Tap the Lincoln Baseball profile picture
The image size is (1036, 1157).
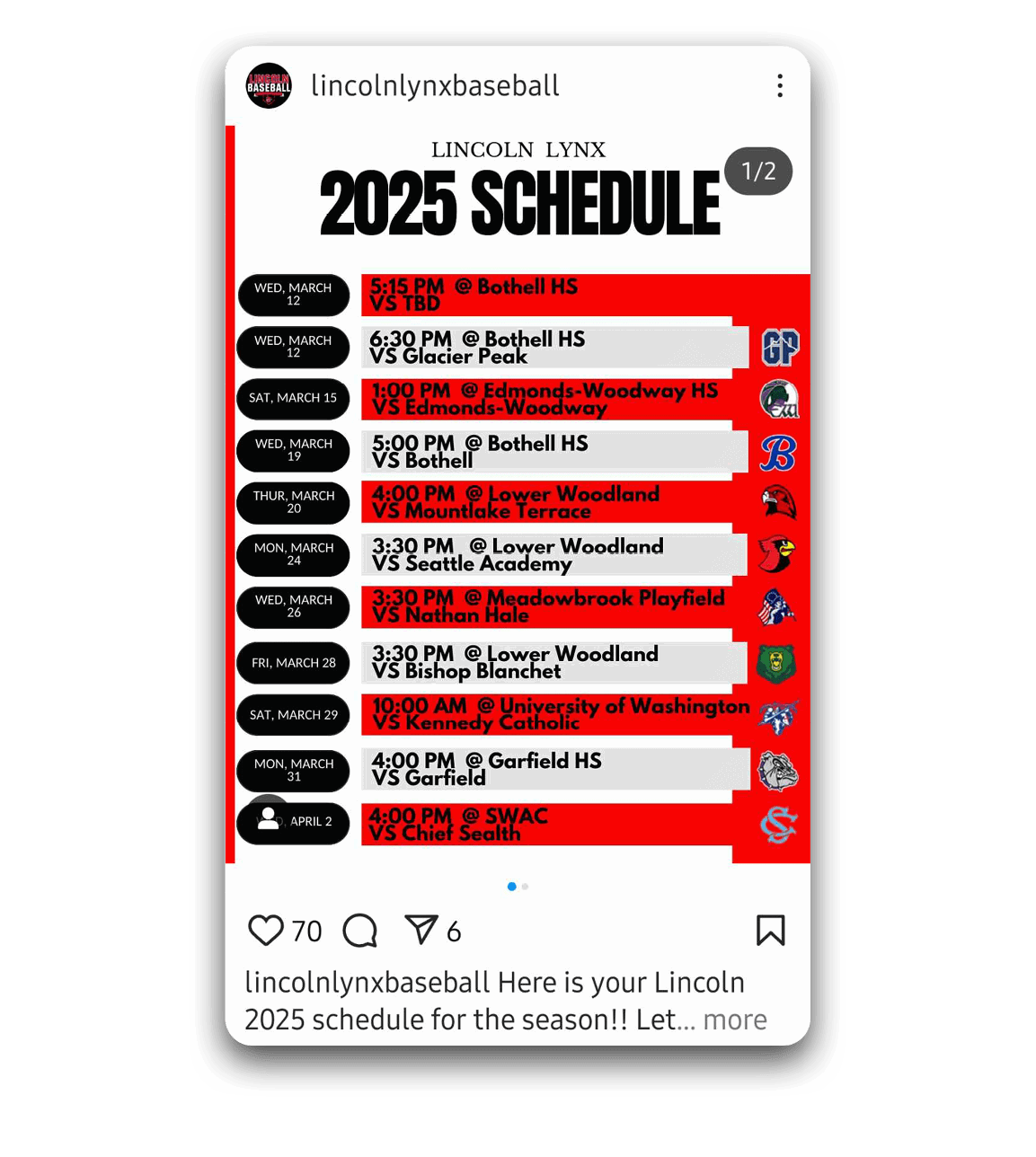click(x=269, y=86)
